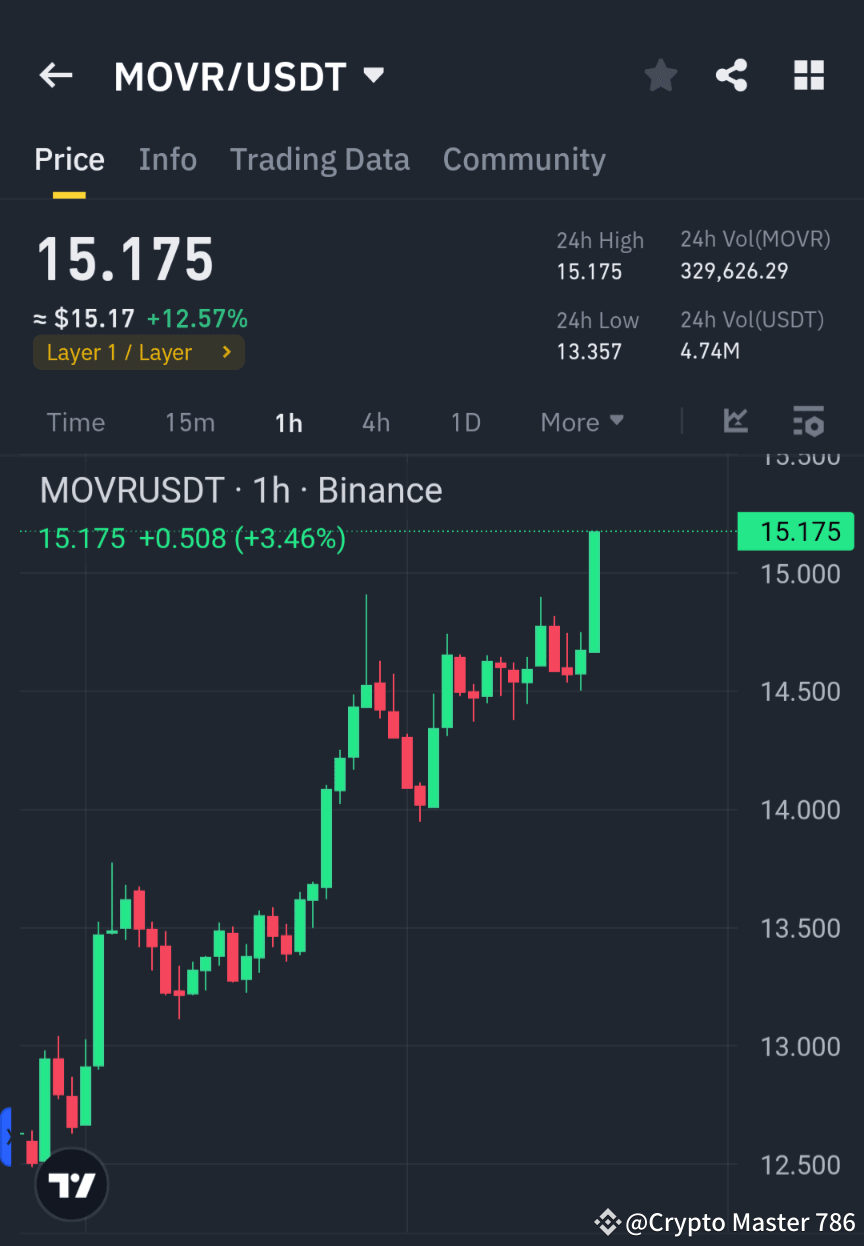Select the Info tab
864x1246 pixels.
(167, 159)
